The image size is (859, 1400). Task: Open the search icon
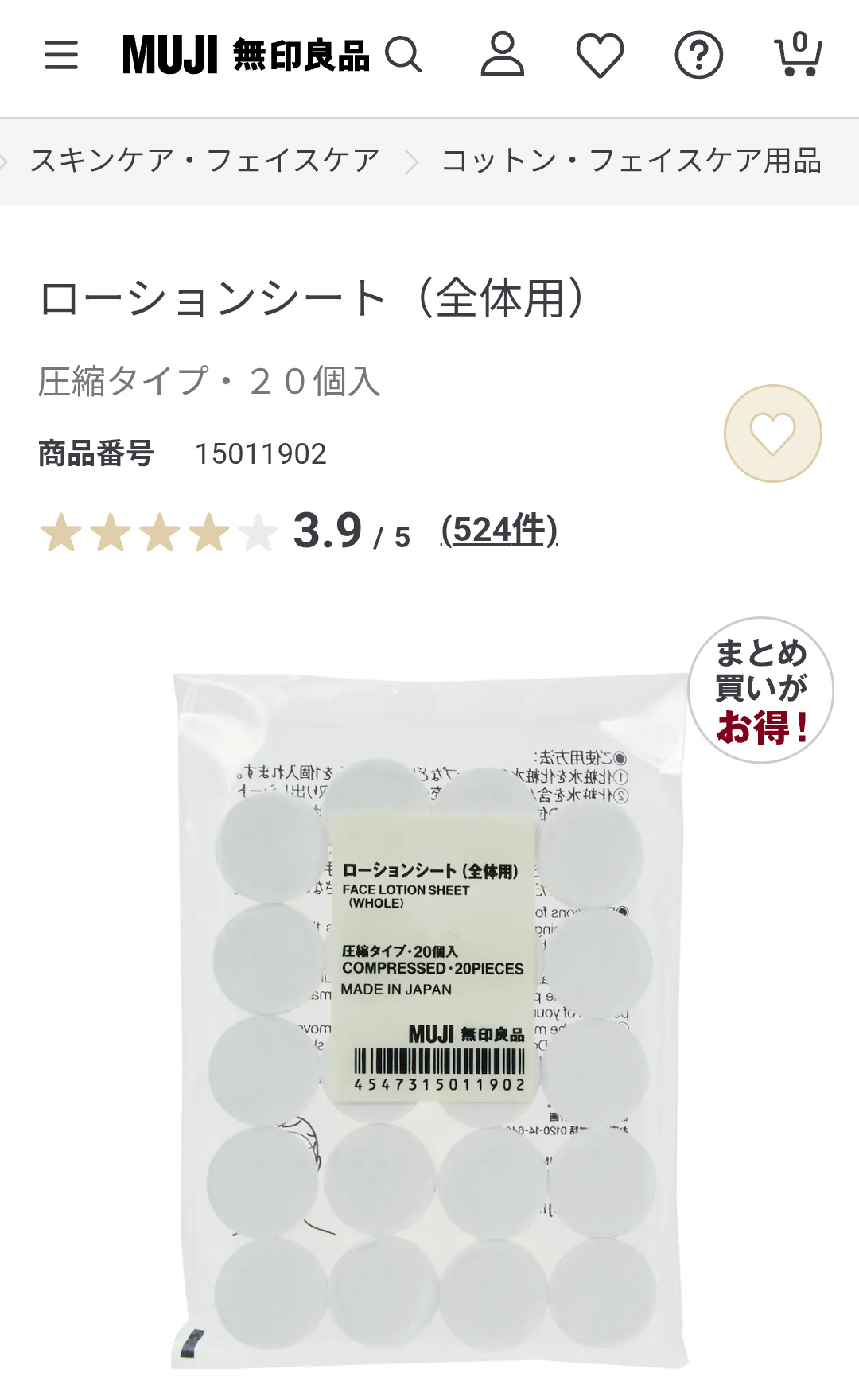tap(403, 56)
